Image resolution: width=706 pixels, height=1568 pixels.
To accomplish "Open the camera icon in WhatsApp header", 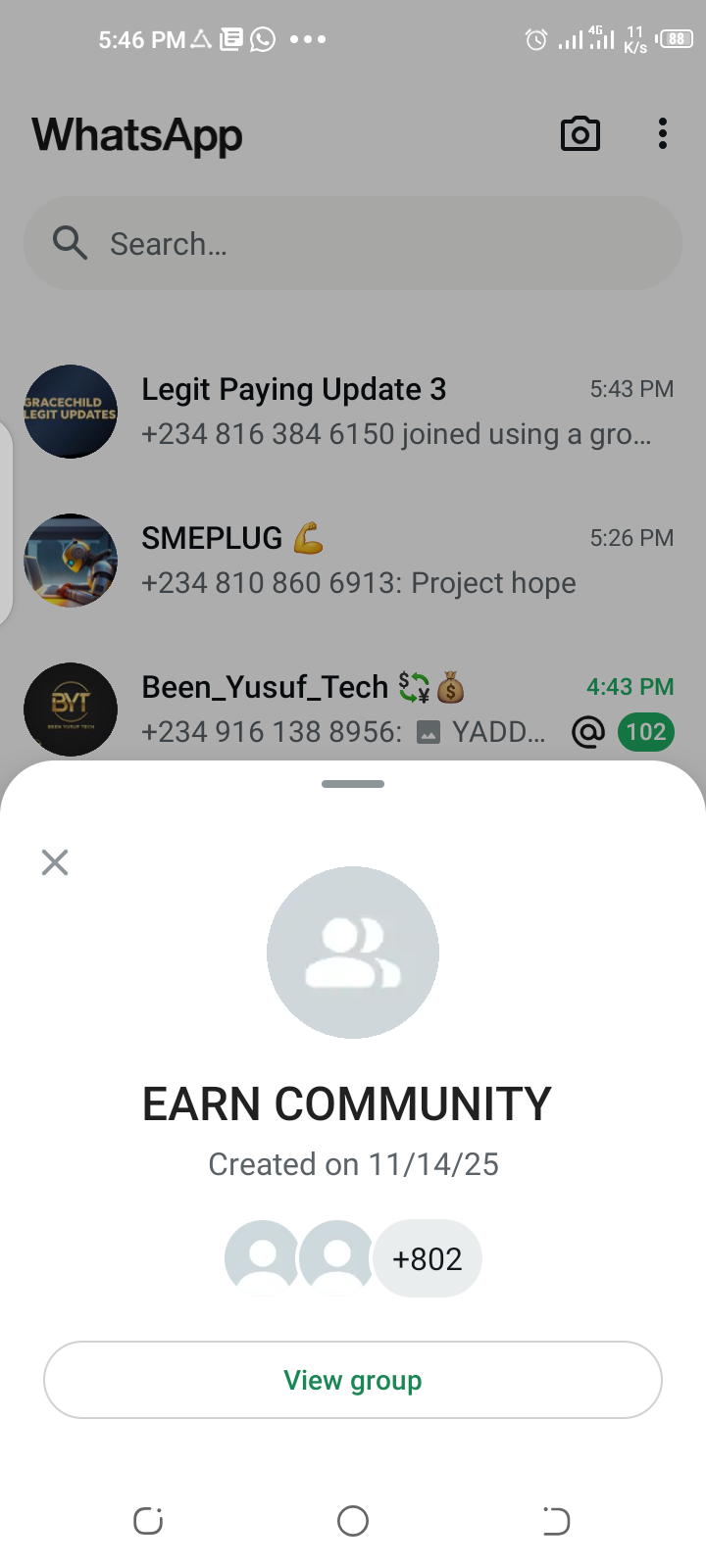I will (x=580, y=134).
